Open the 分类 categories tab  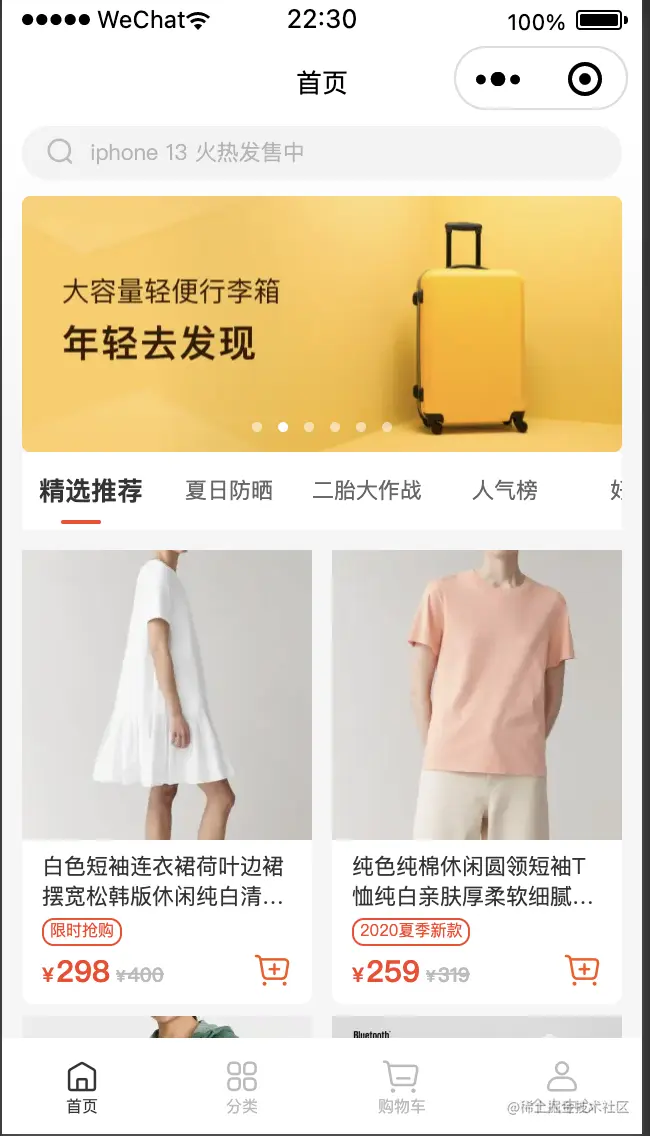point(242,1087)
